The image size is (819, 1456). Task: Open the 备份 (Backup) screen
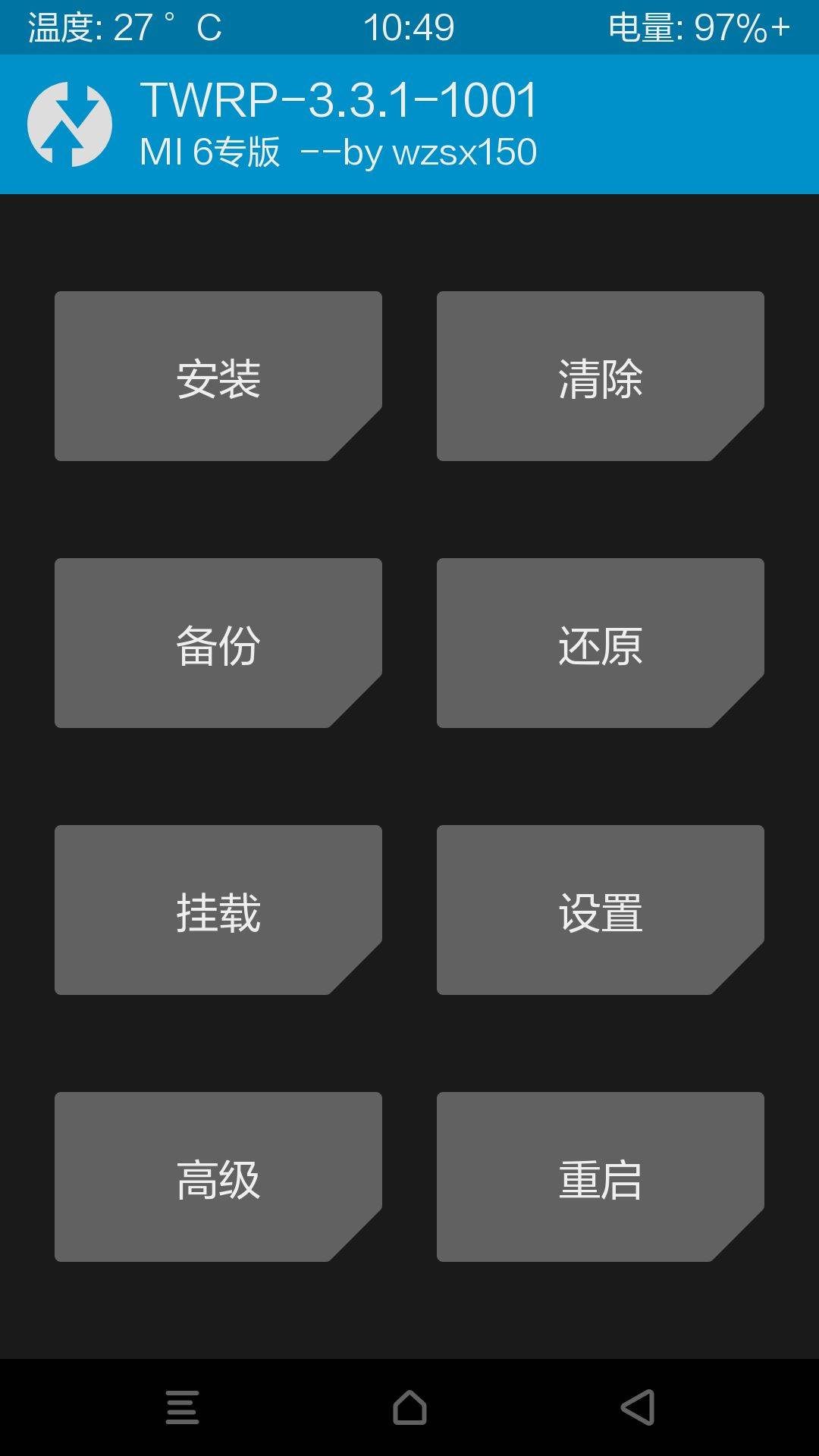tap(218, 643)
